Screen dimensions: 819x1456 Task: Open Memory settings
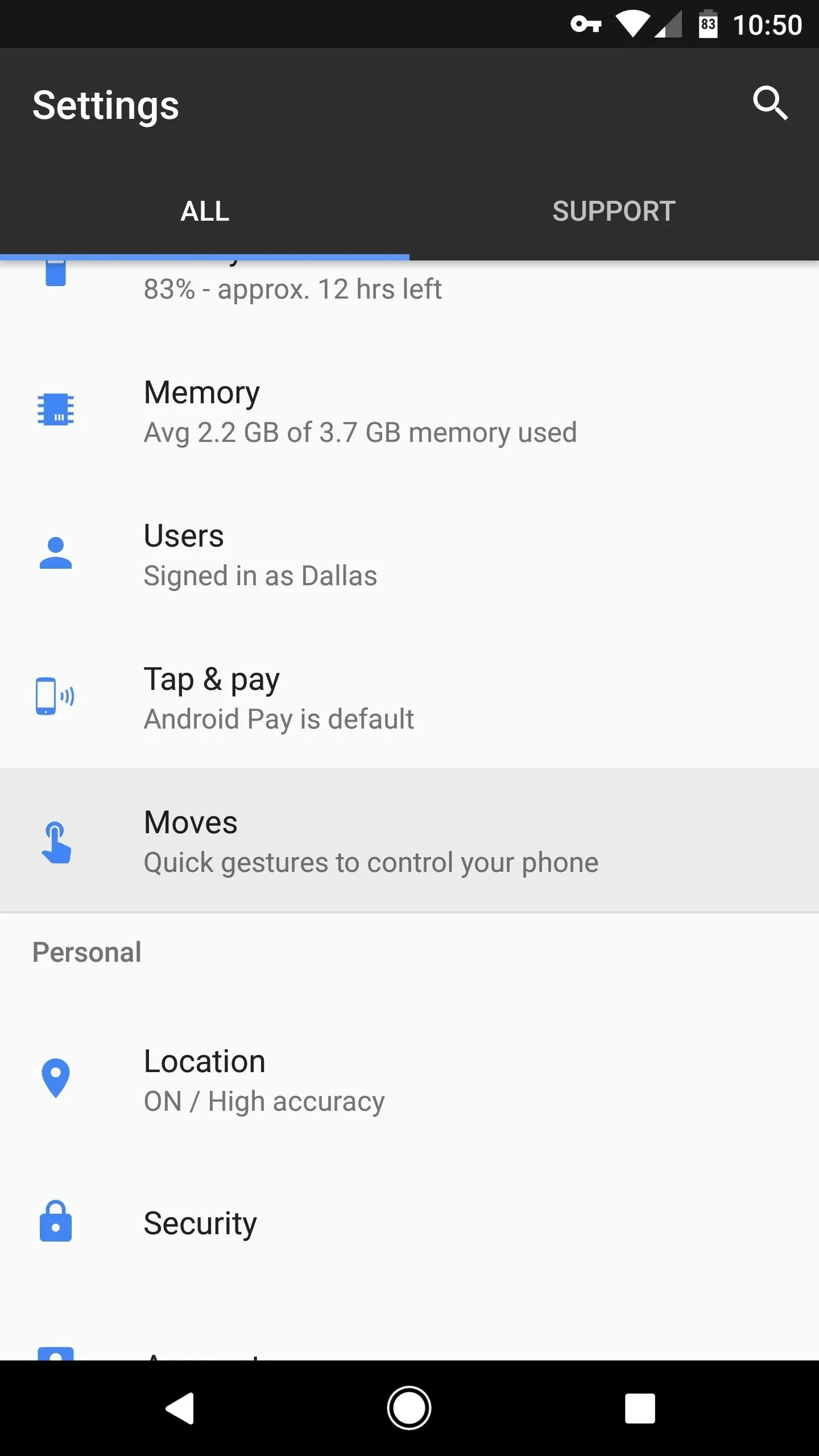[409, 411]
